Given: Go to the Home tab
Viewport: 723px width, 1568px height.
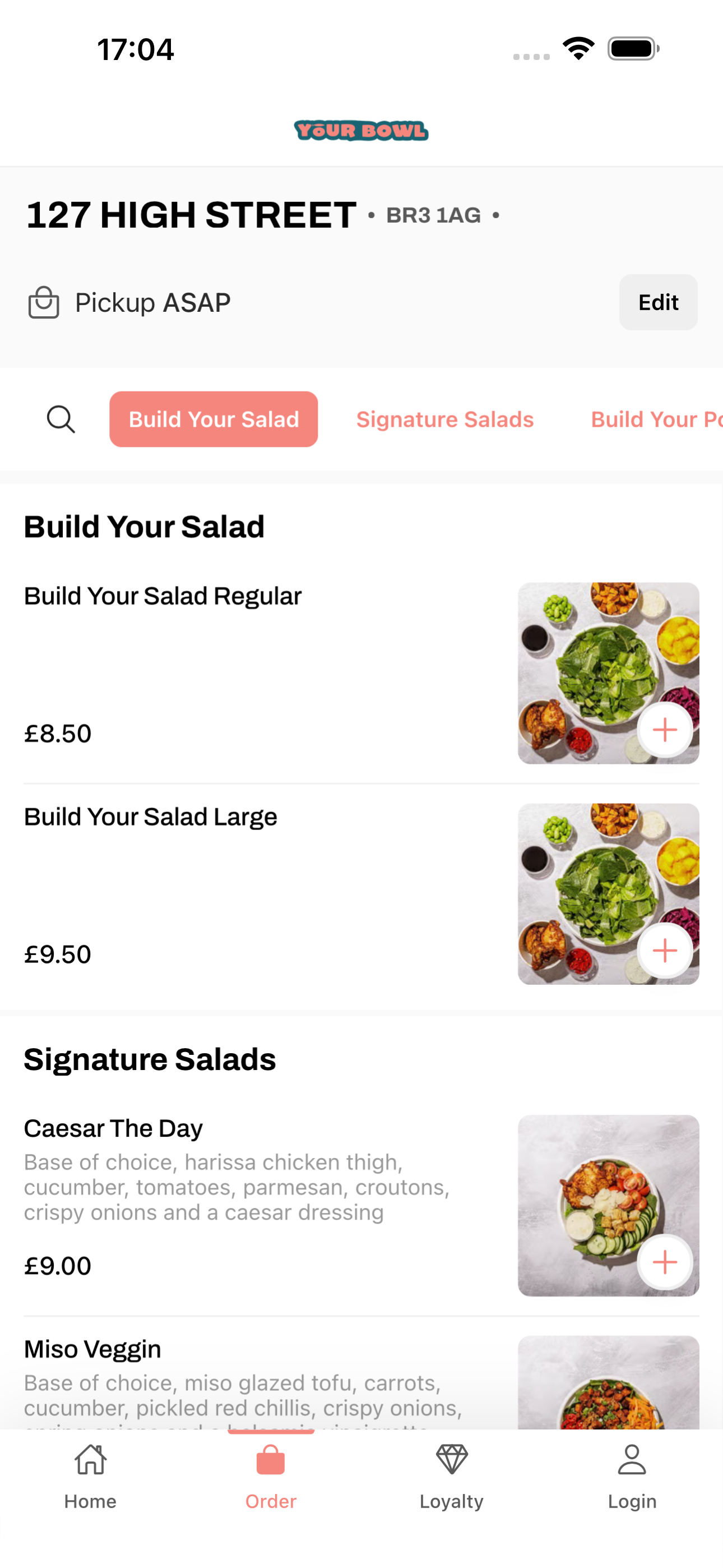Looking at the screenshot, I should pos(90,1477).
